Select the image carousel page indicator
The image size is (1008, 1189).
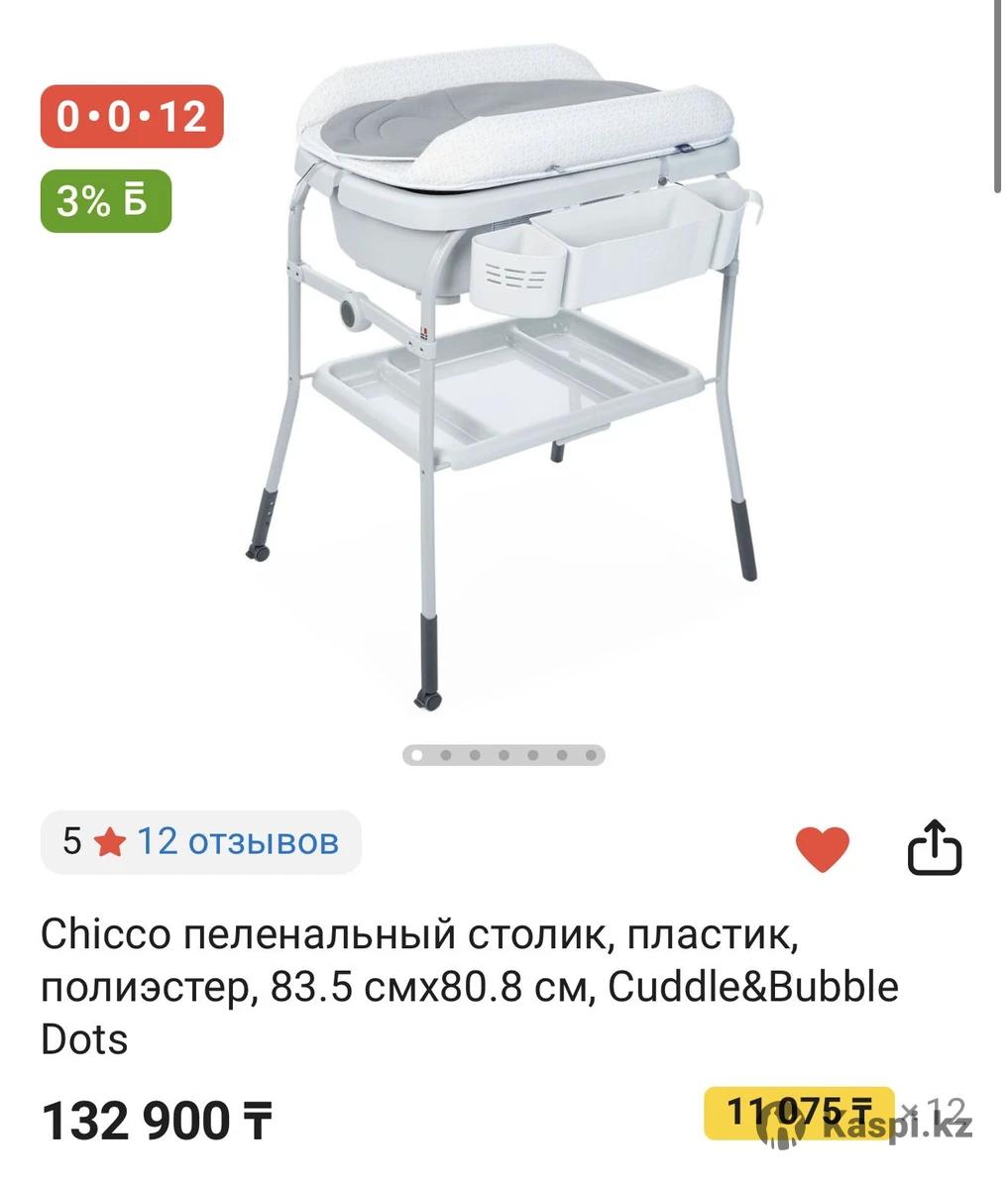[x=504, y=755]
